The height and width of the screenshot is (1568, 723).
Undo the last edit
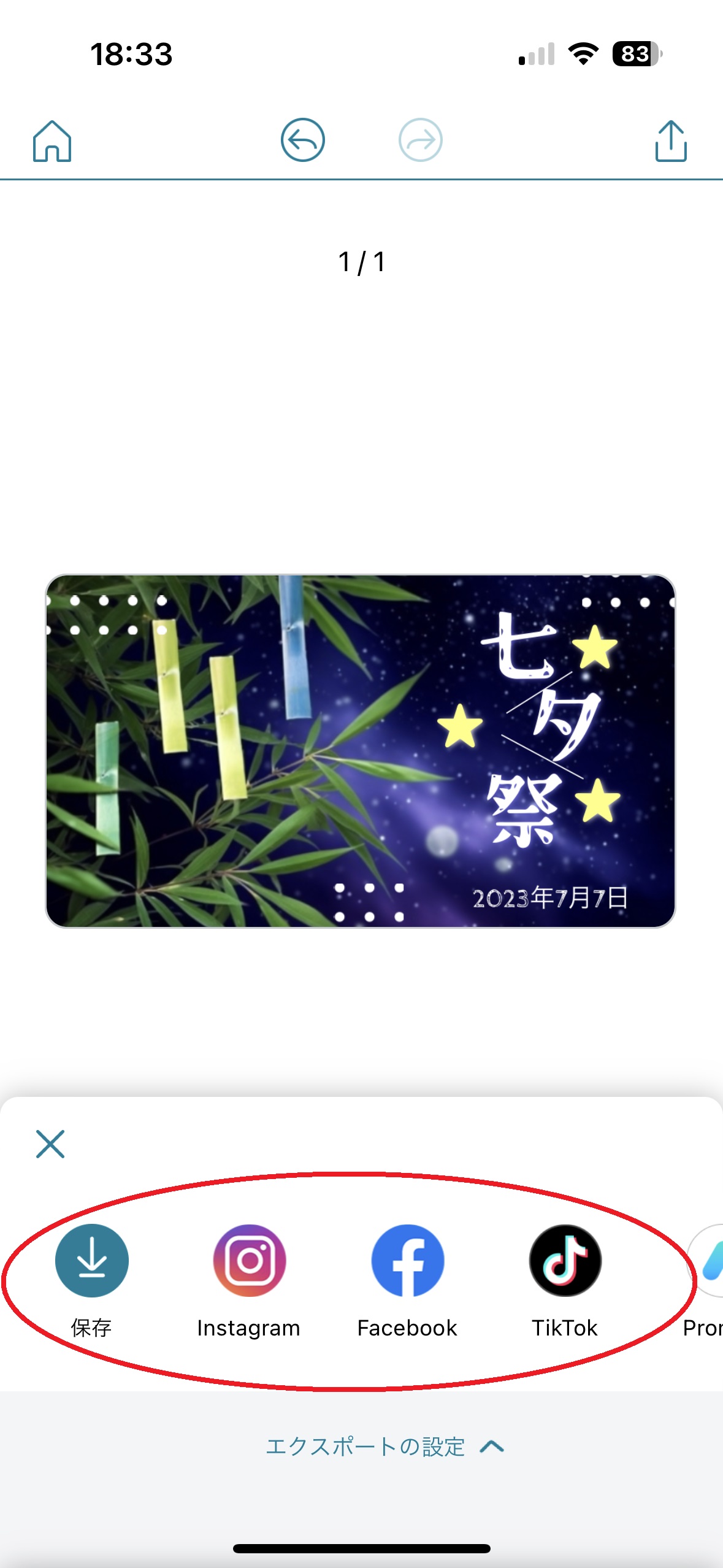pyautogui.click(x=302, y=140)
